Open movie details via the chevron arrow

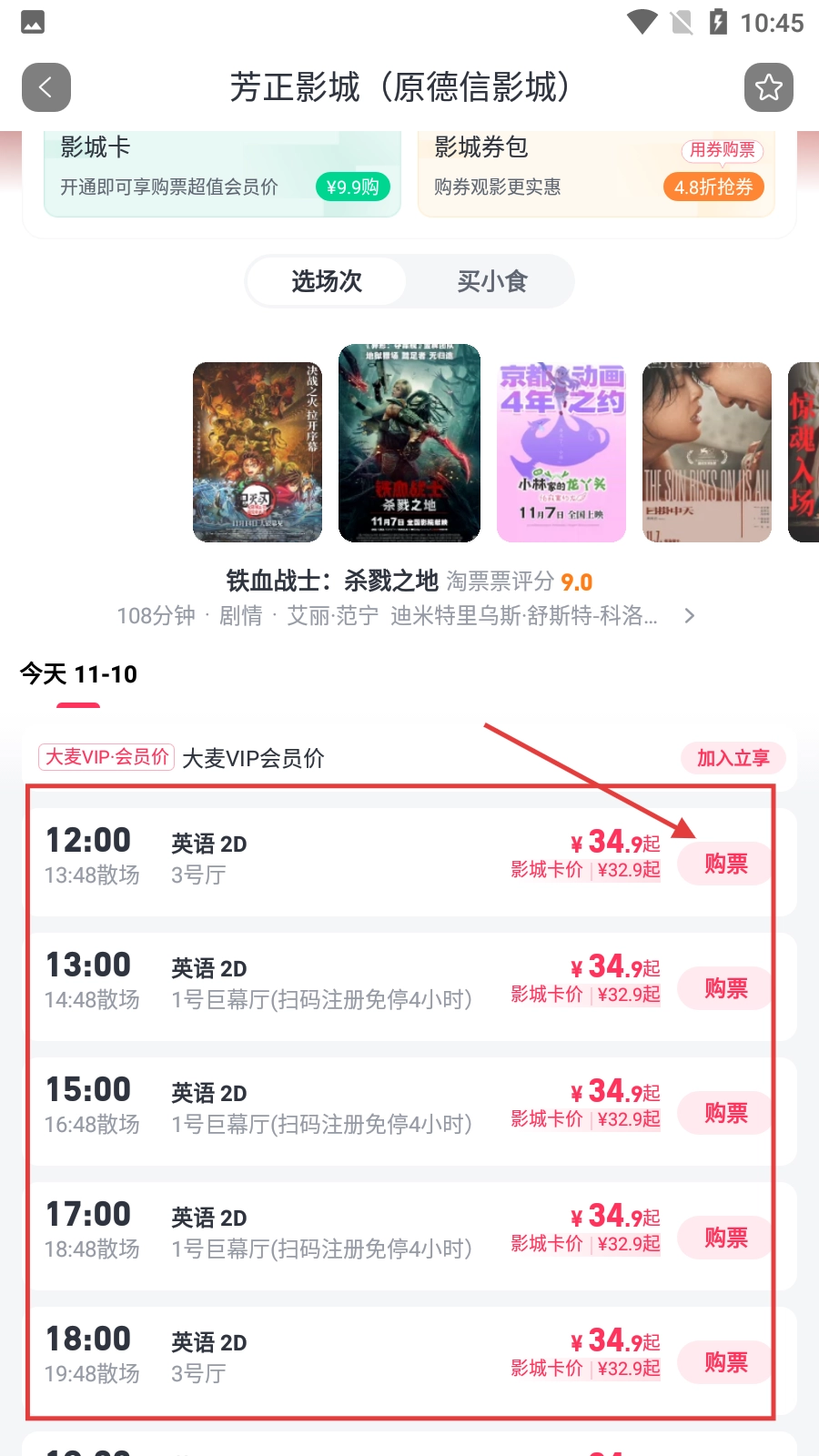[x=689, y=616]
